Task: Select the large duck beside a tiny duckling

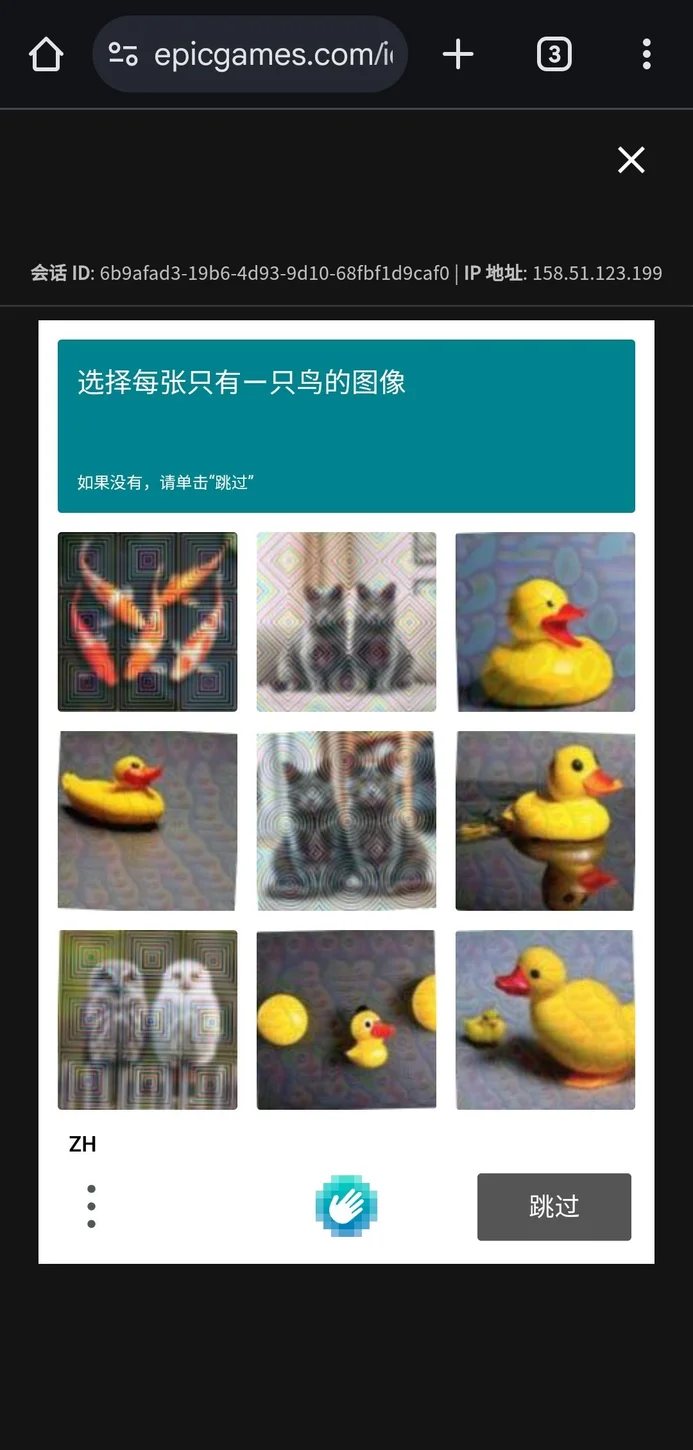Action: 545,1020
